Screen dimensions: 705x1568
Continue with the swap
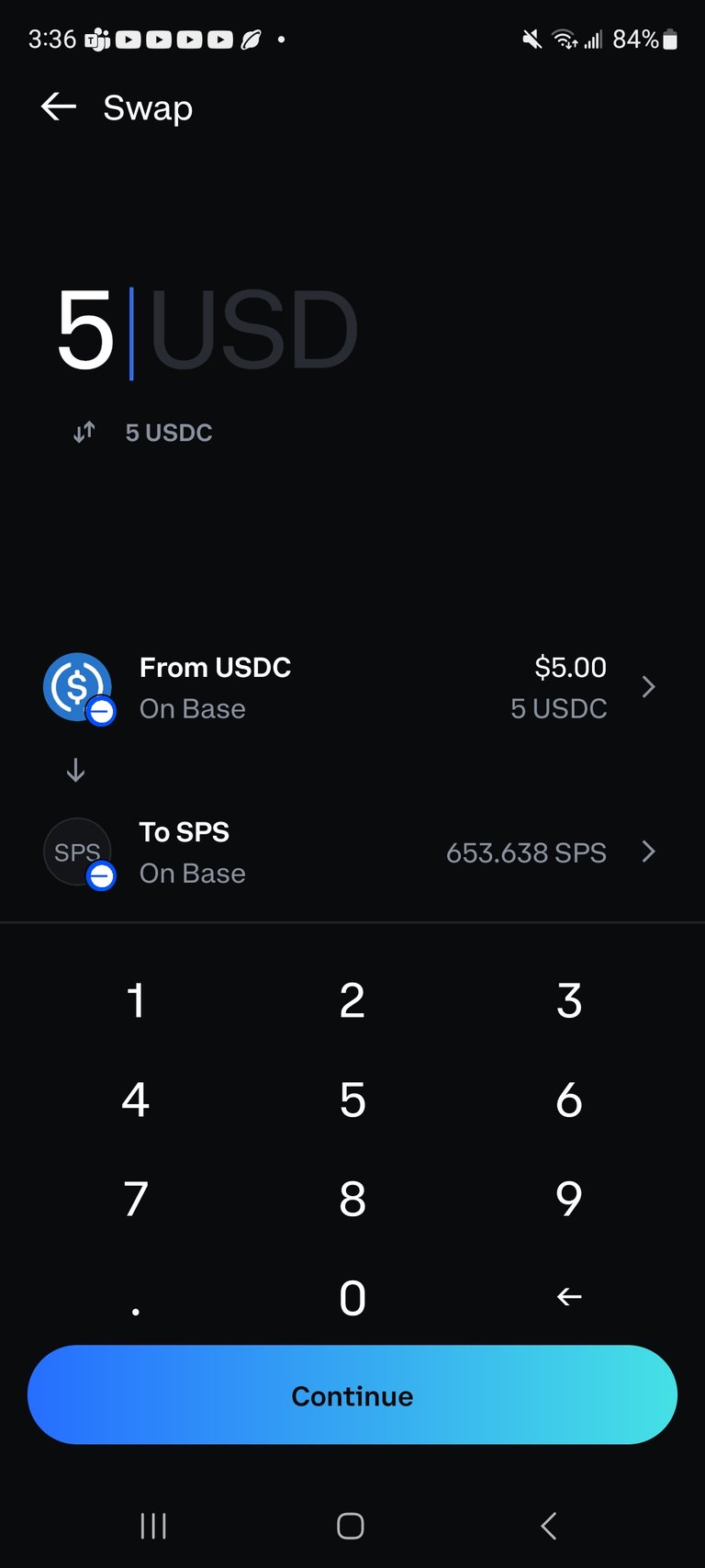click(352, 1395)
